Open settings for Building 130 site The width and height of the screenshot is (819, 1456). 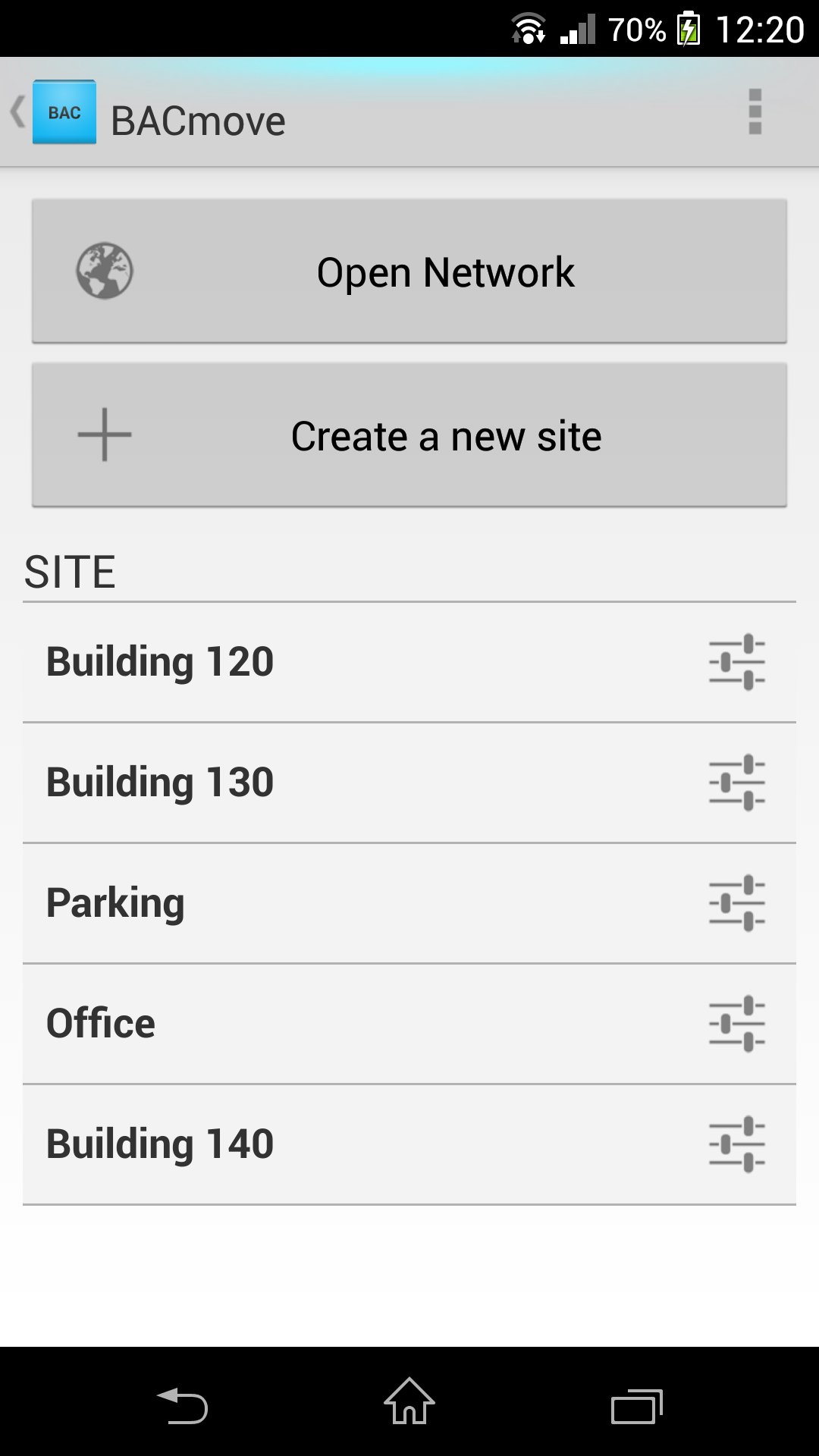coord(736,782)
